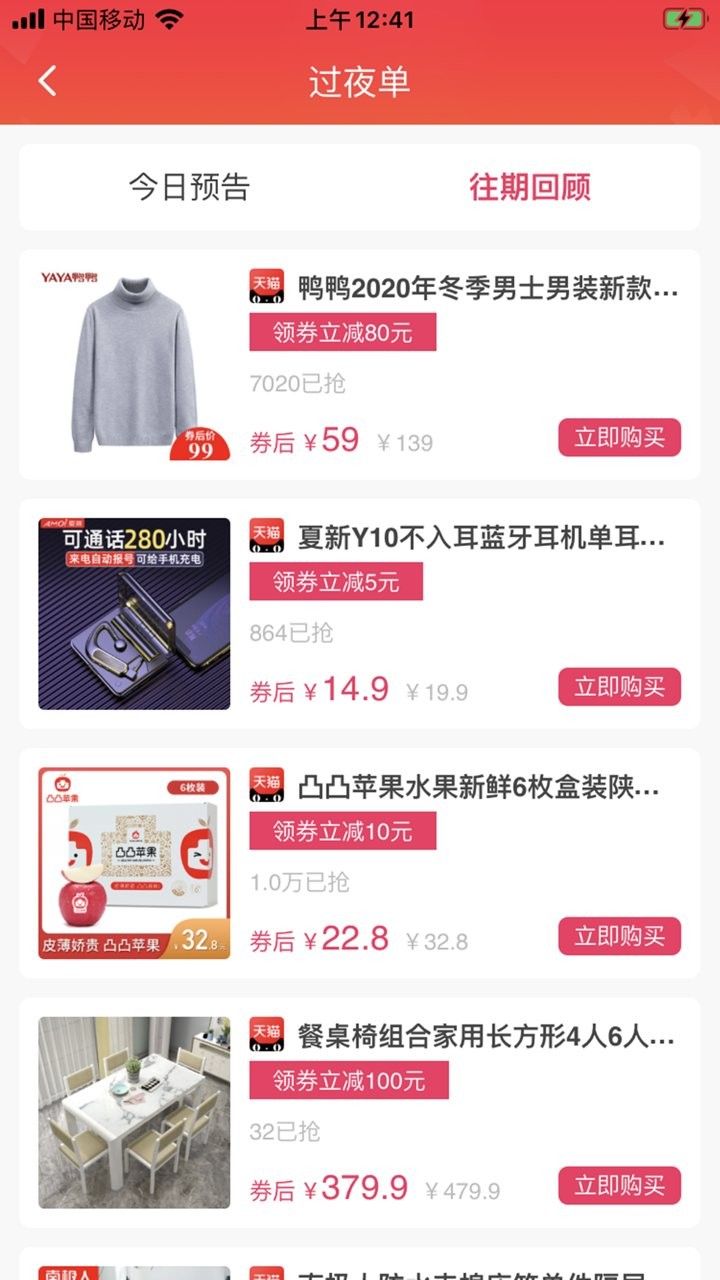Click the Tmall icon beside 凸凸苹果 listing
Image resolution: width=720 pixels, height=1280 pixels.
pyautogui.click(x=264, y=787)
